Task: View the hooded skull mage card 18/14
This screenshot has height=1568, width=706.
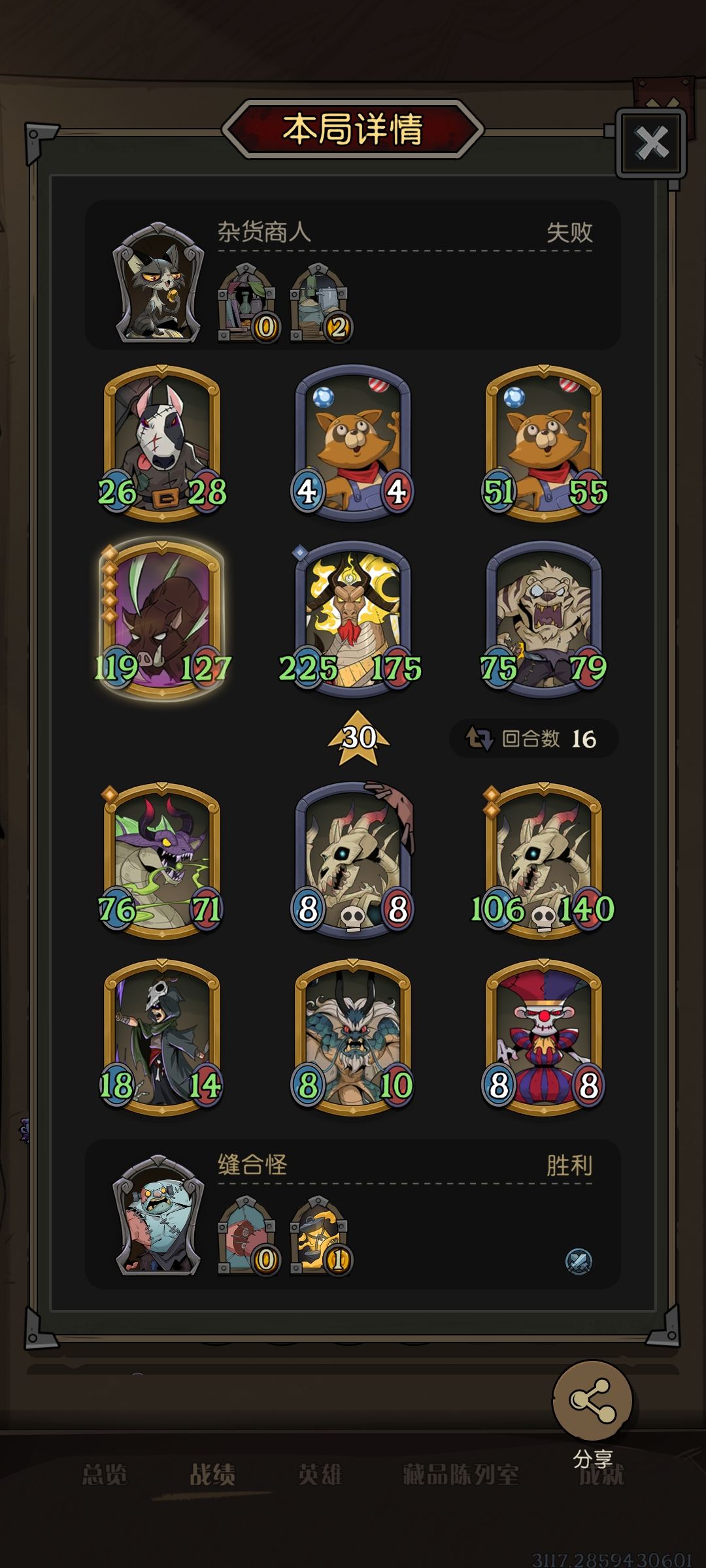Action: coord(162,1037)
